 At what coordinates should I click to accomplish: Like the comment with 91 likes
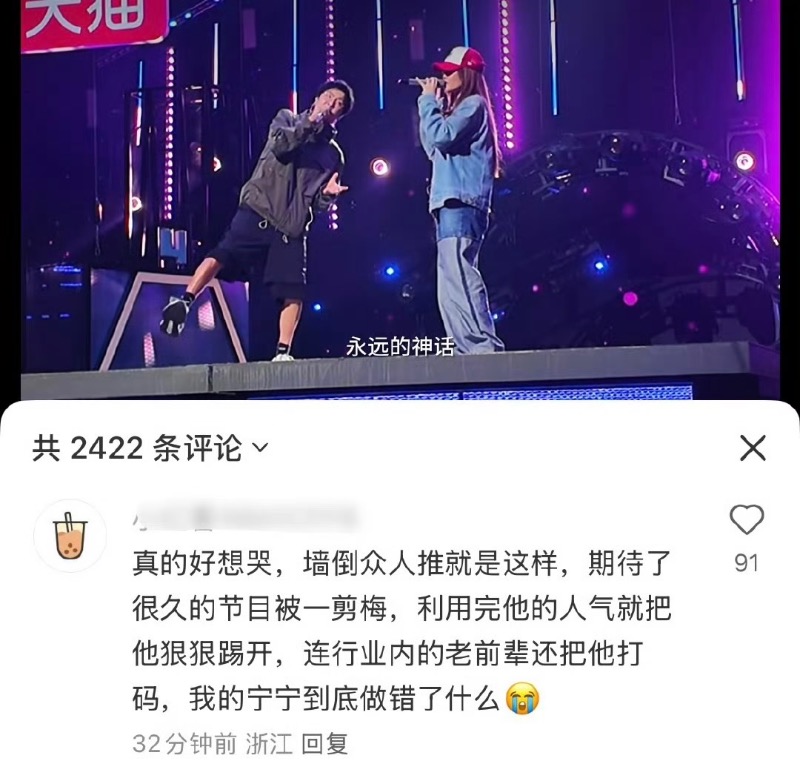pyautogui.click(x=746, y=520)
